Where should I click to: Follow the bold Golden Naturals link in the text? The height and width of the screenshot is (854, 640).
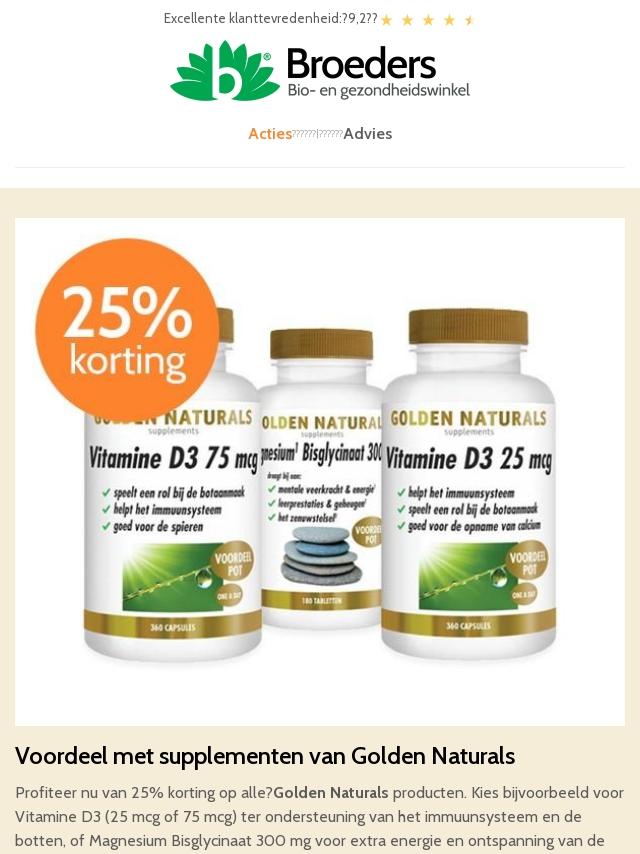click(x=330, y=793)
